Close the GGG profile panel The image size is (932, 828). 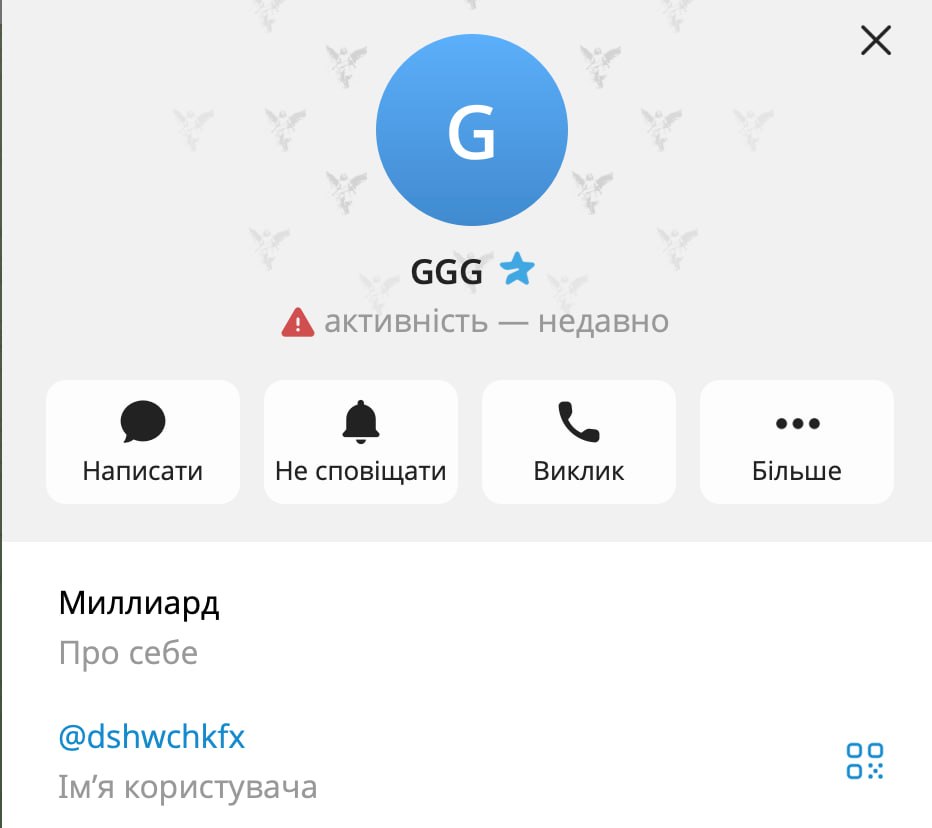(875, 41)
